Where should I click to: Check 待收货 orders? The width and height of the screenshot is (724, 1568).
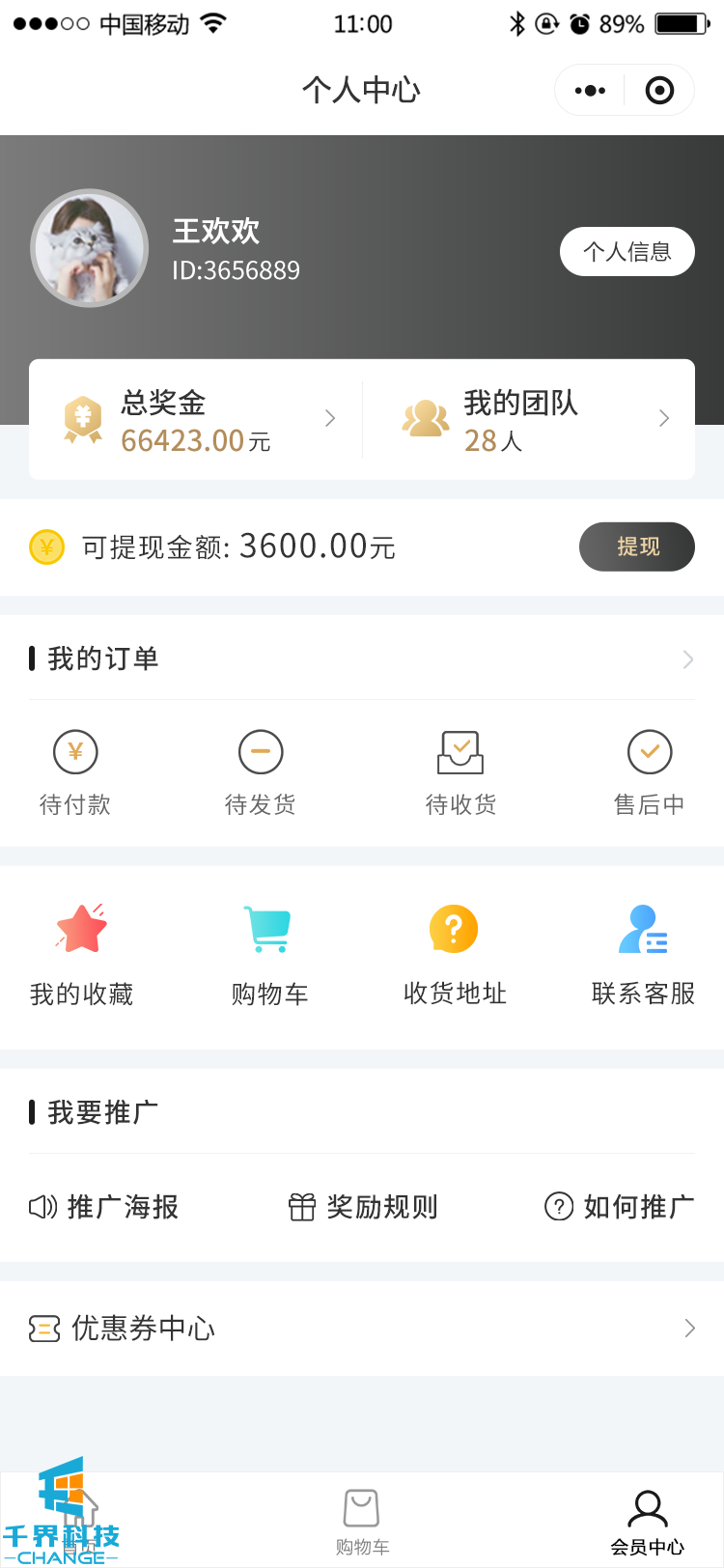click(x=460, y=773)
